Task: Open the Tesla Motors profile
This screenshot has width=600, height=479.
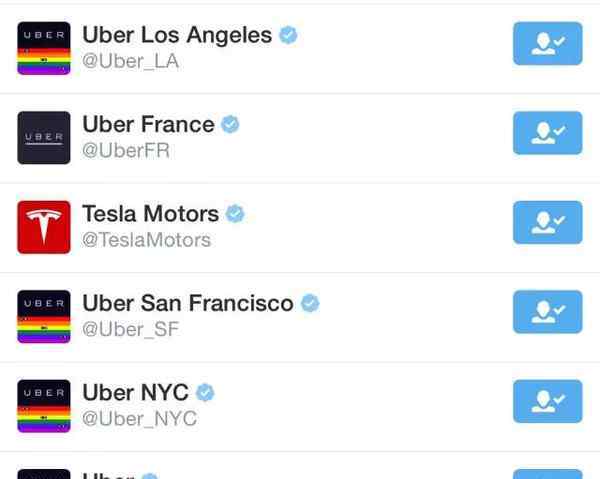Action: (150, 214)
